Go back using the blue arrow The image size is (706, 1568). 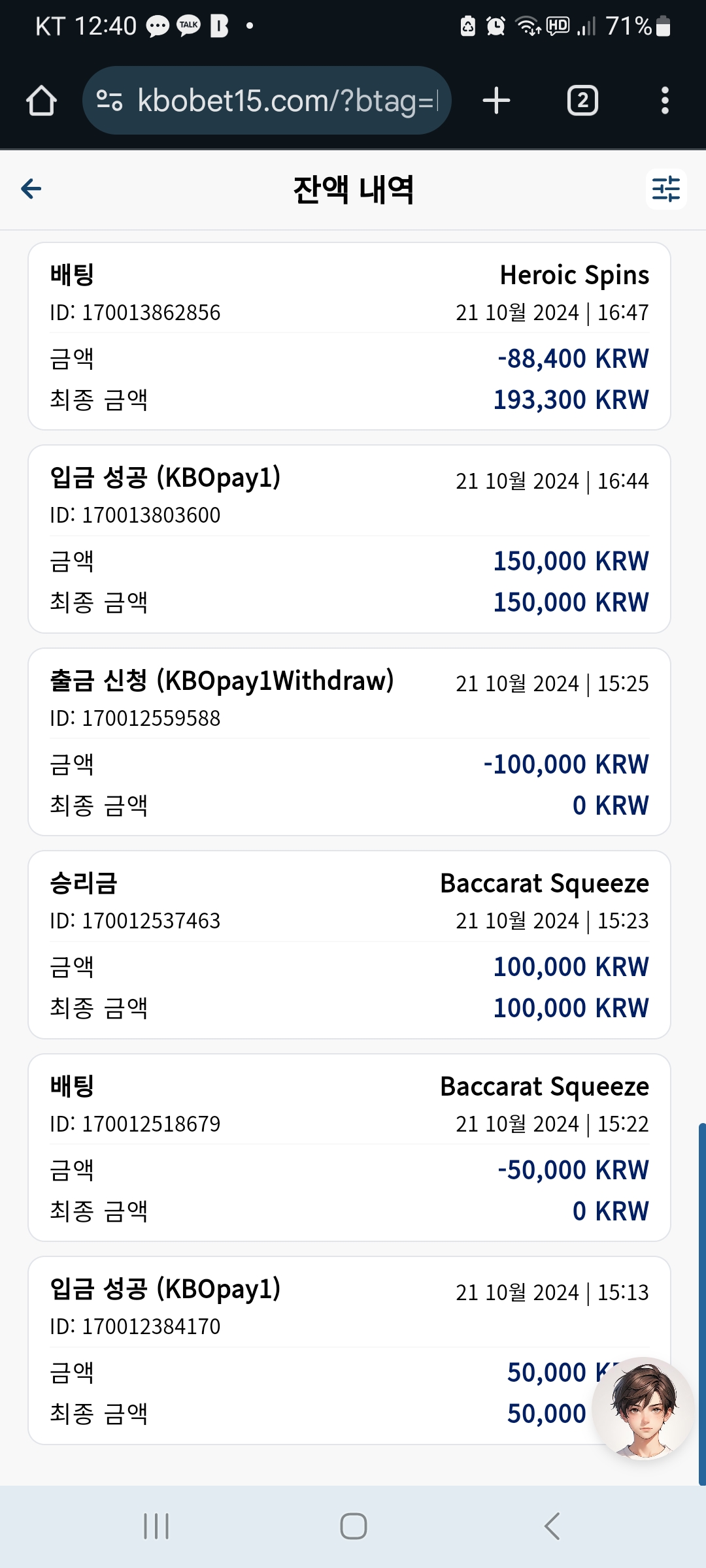[x=31, y=189]
